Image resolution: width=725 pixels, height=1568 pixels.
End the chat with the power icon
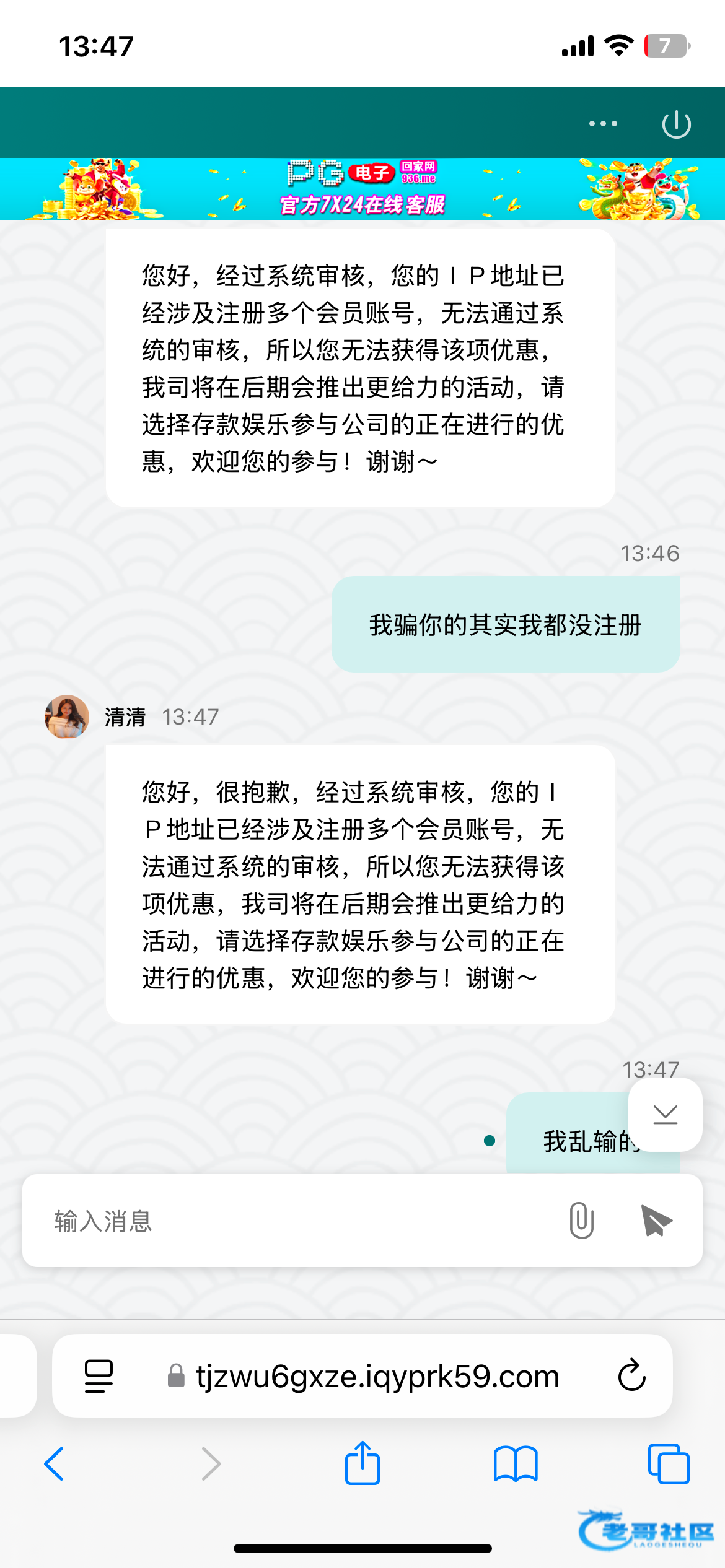676,124
